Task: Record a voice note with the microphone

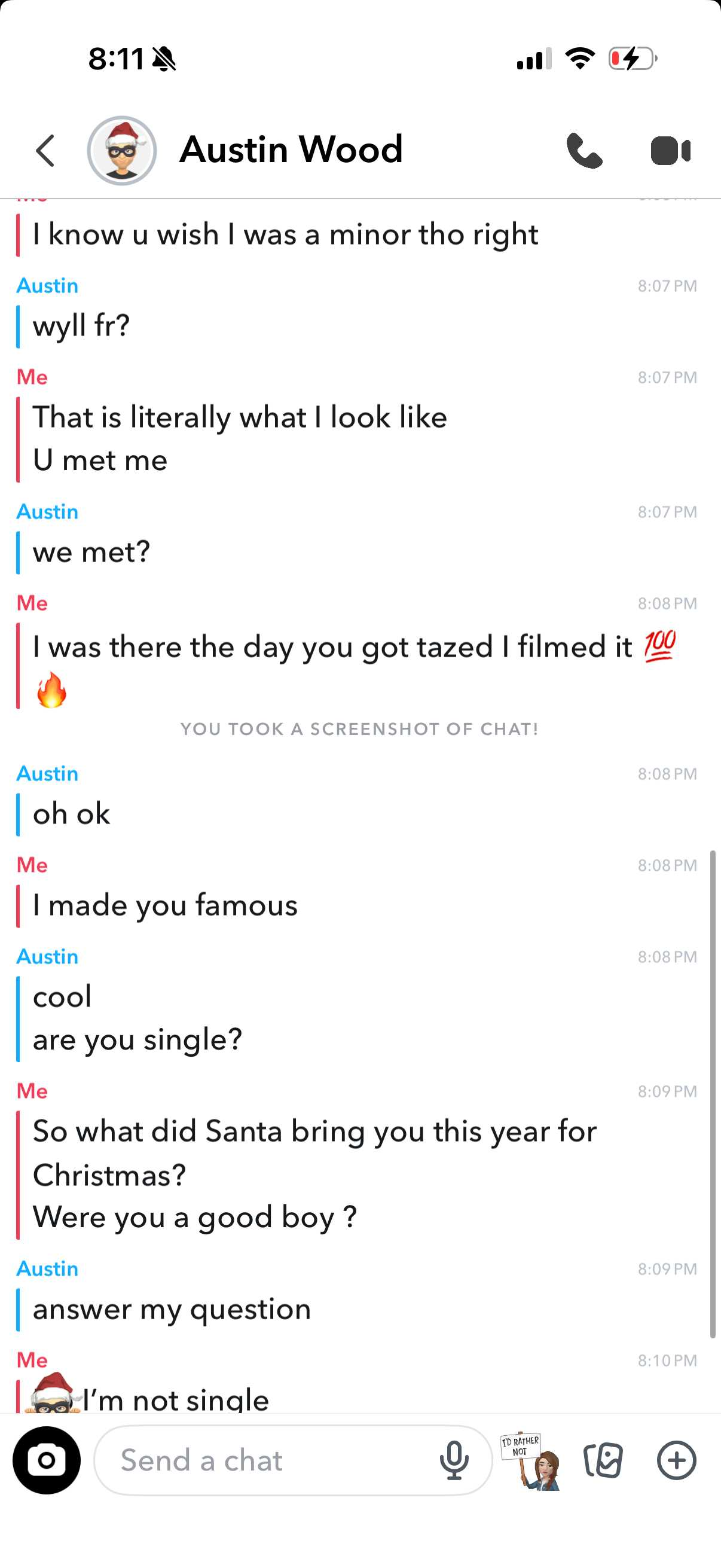Action: pos(454,1460)
